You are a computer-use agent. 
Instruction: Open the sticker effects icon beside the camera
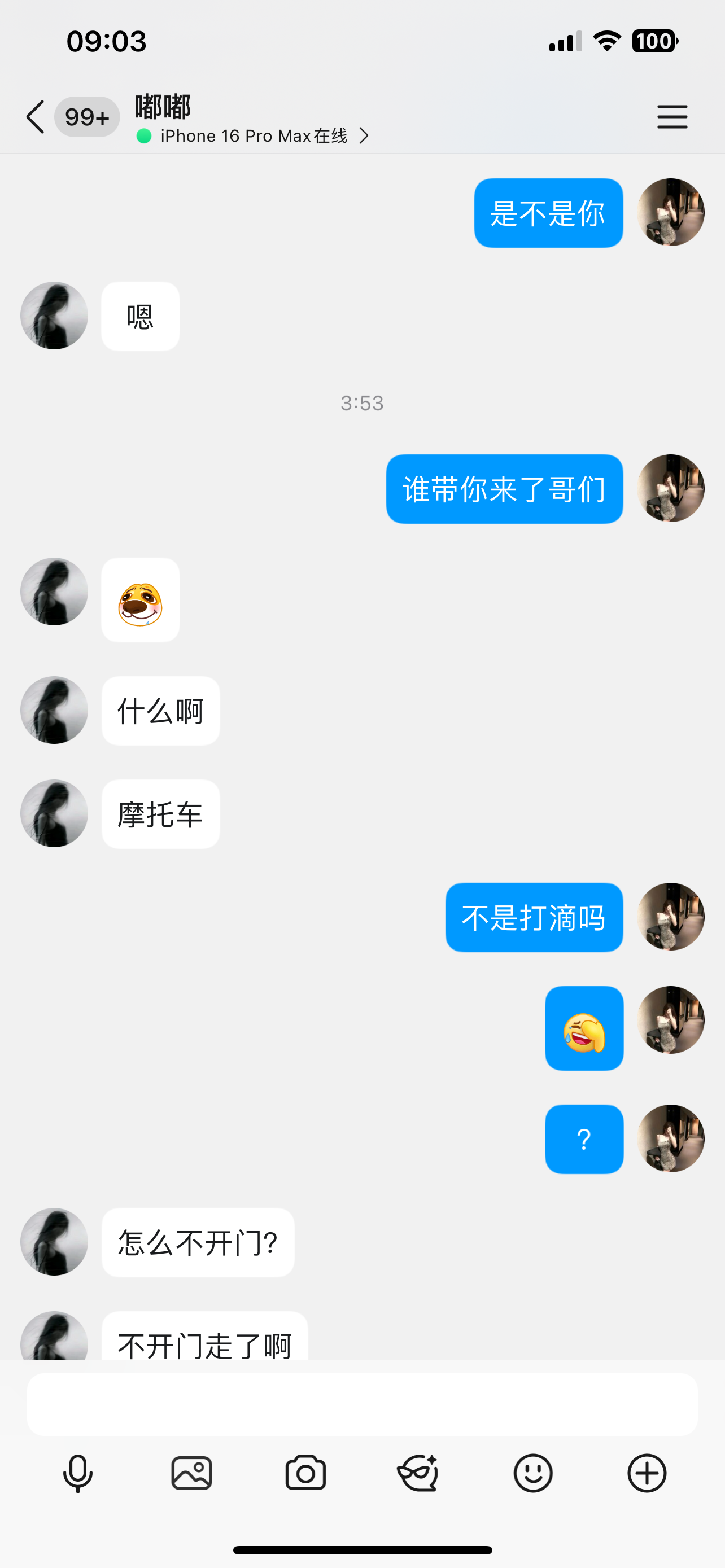point(419,1473)
